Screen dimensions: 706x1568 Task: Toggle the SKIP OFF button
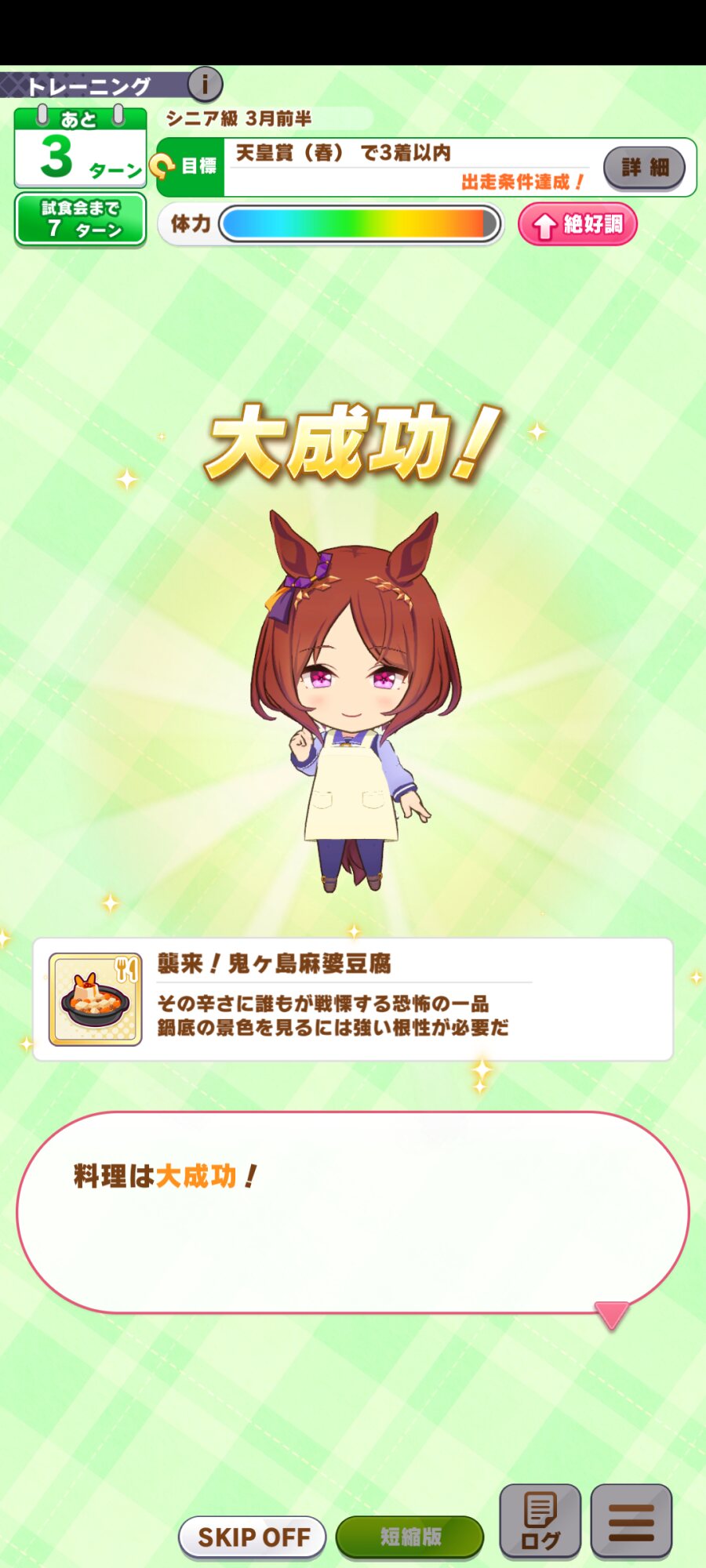(x=253, y=1537)
